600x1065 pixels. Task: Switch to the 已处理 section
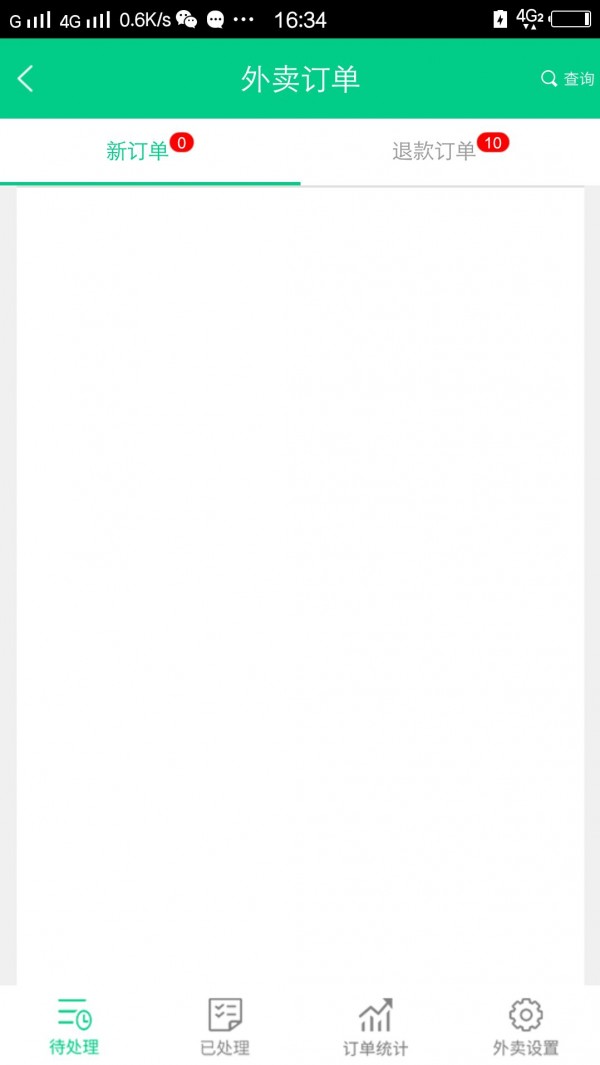click(x=225, y=1027)
